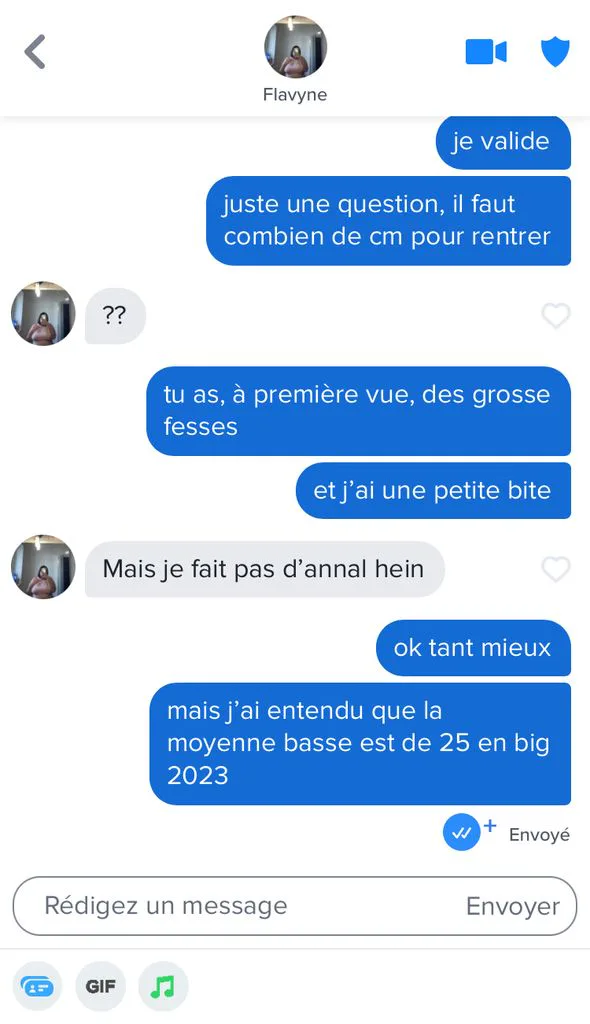The width and height of the screenshot is (590, 1024).
Task: Like the "Mais je fait pas d'annal hein" message
Action: (556, 569)
